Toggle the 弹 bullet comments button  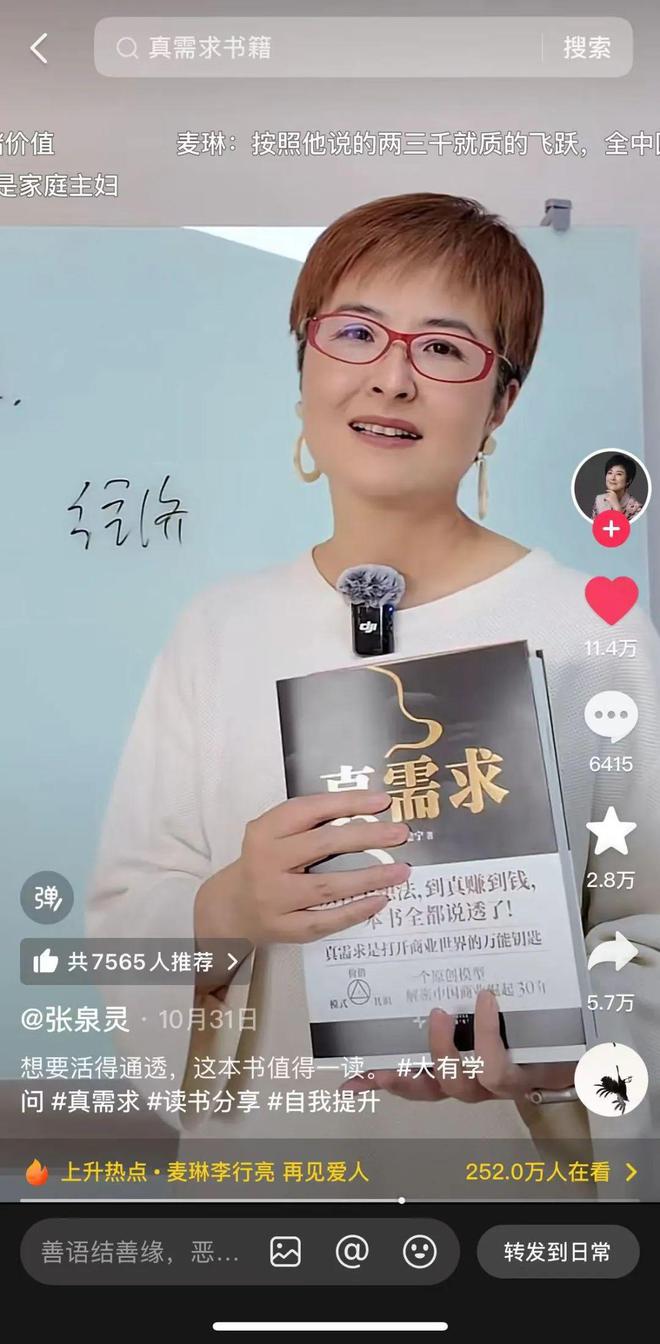coord(47,897)
